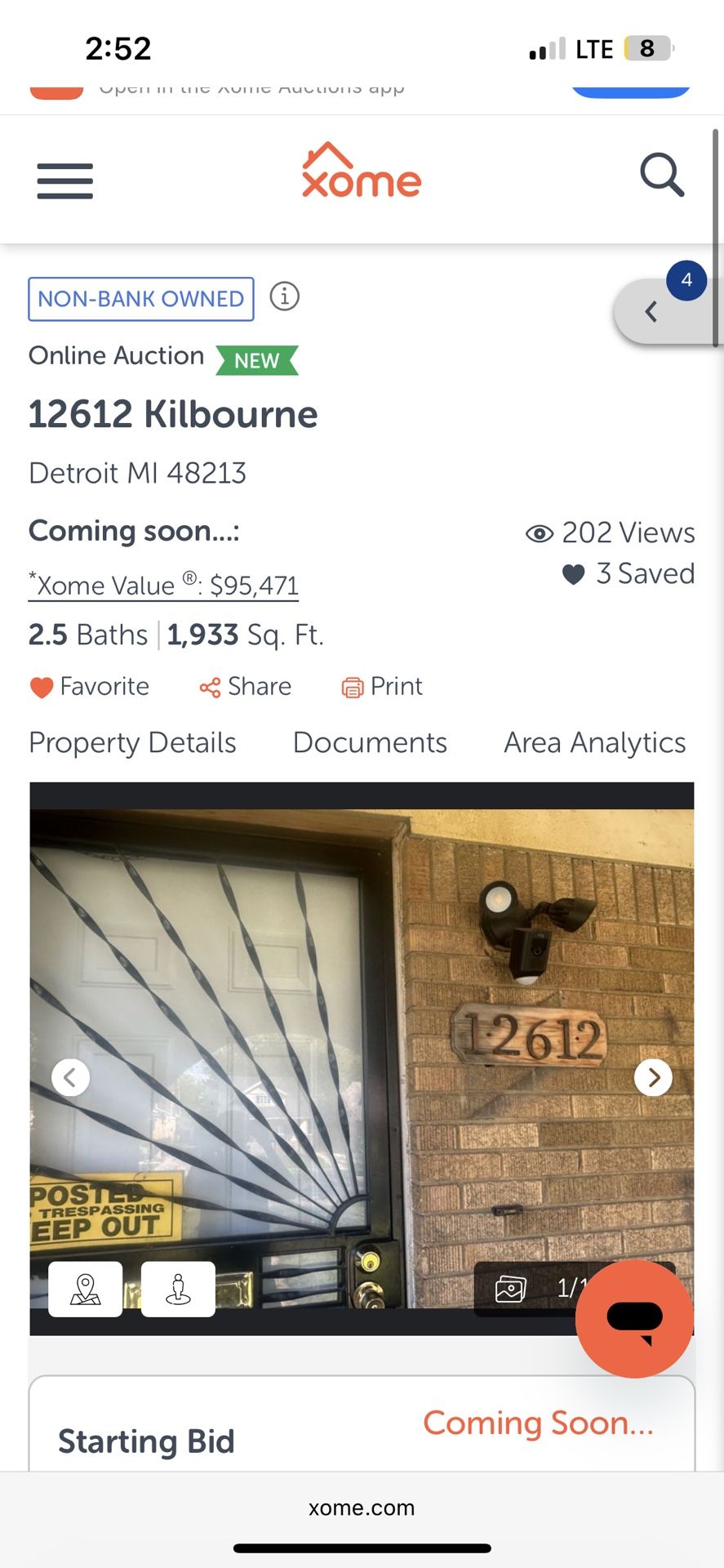The height and width of the screenshot is (1568, 724).
Task: Open the Area Analytics tab
Action: (x=594, y=742)
